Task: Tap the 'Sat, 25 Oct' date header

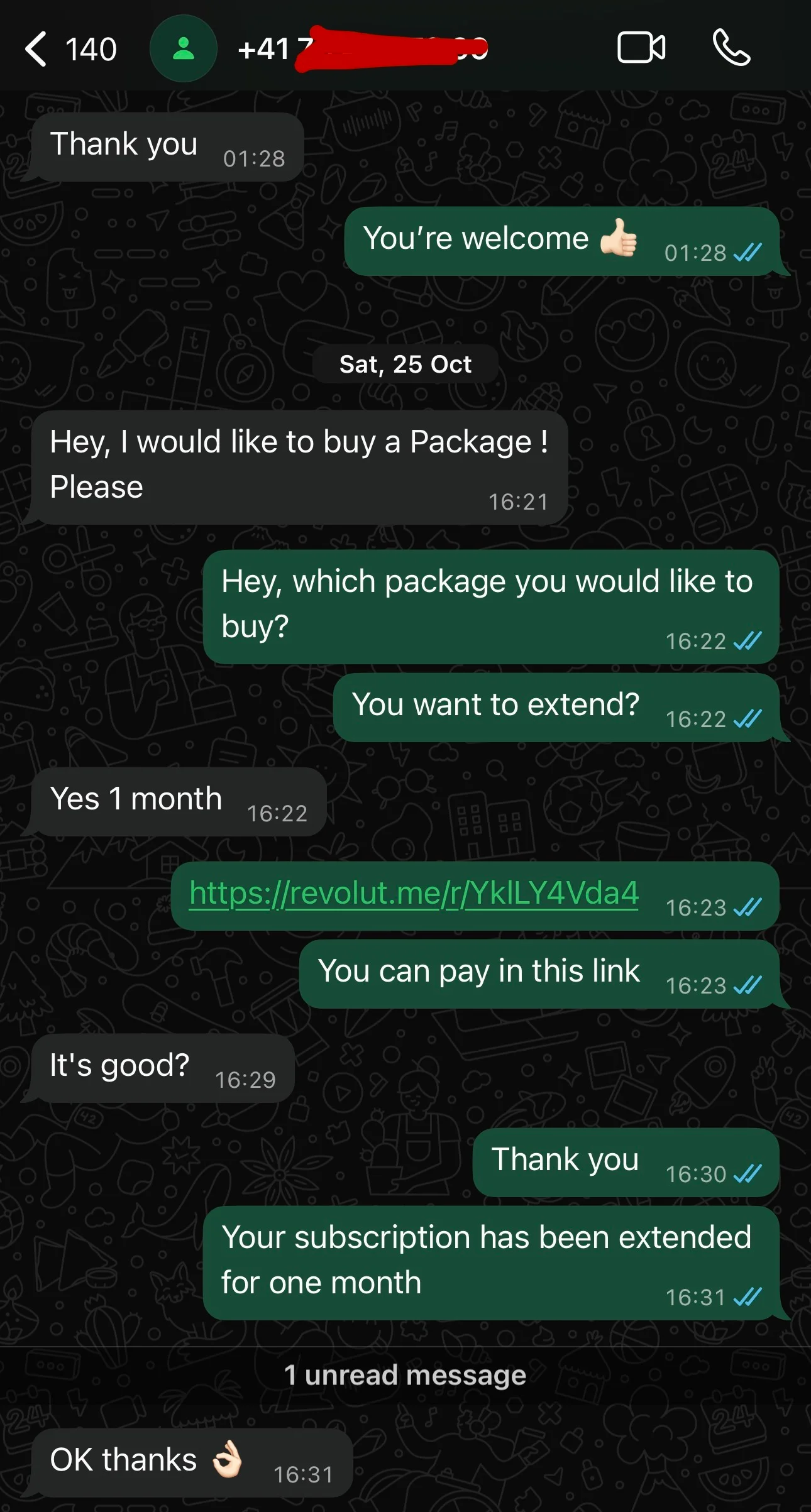Action: [405, 363]
